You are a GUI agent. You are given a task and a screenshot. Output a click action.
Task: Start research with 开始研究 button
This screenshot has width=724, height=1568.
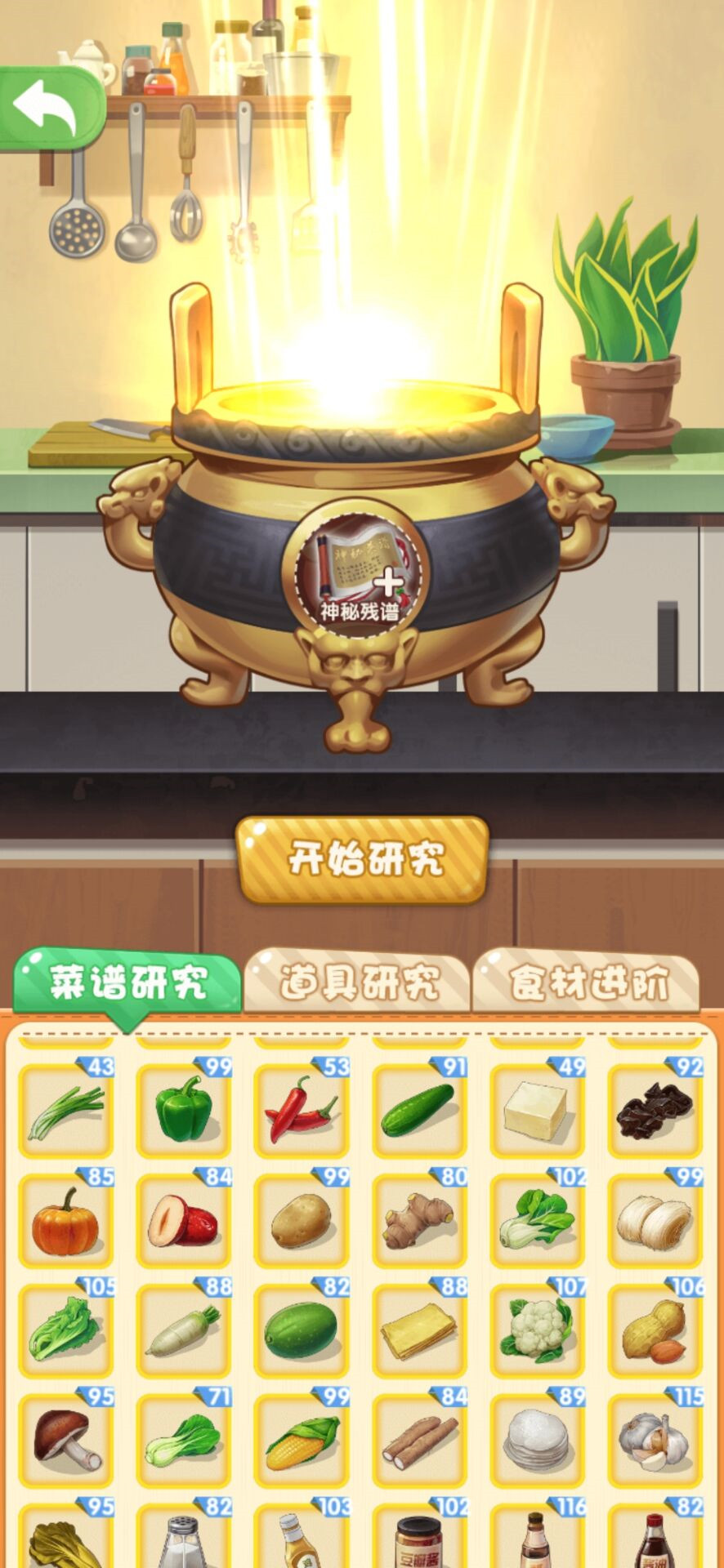362,859
